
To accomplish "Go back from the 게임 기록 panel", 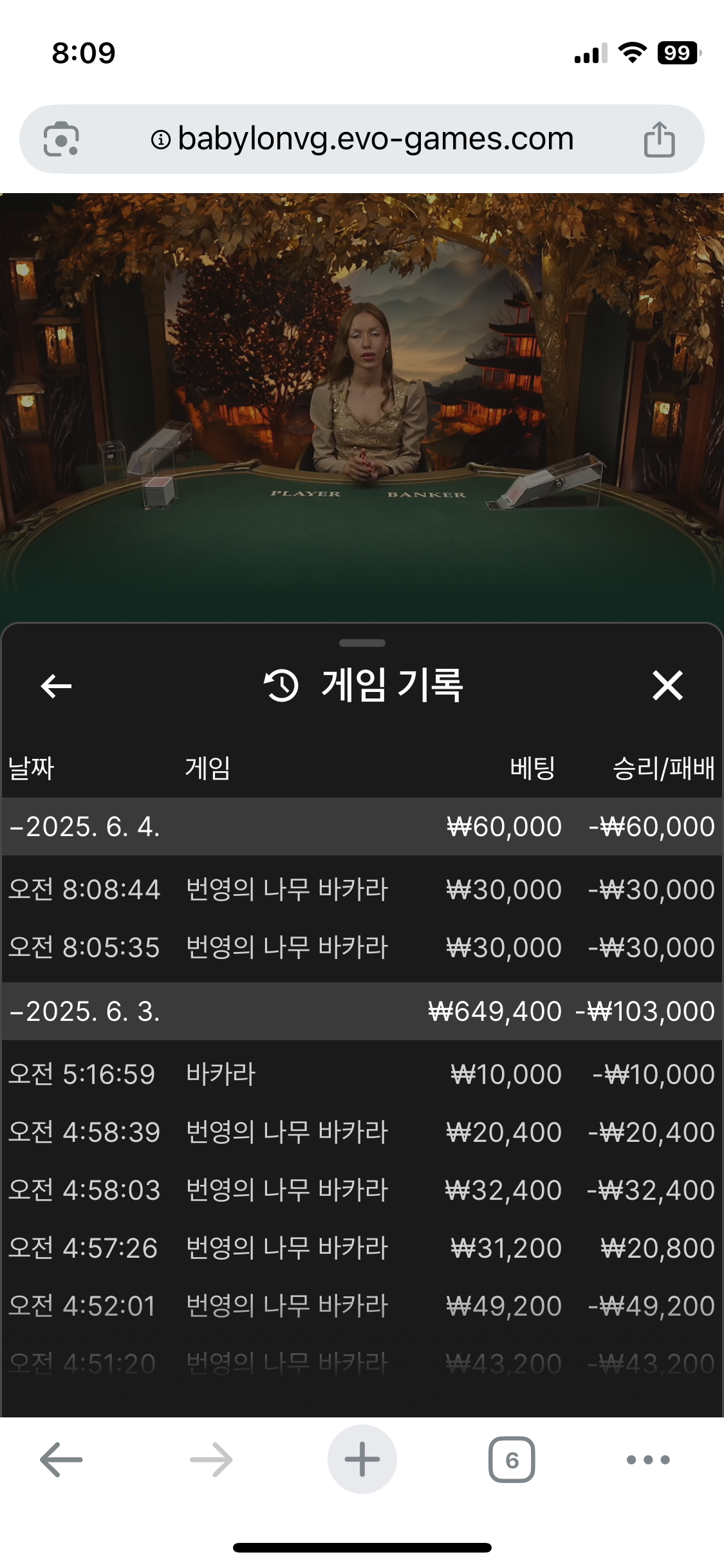I will [56, 686].
